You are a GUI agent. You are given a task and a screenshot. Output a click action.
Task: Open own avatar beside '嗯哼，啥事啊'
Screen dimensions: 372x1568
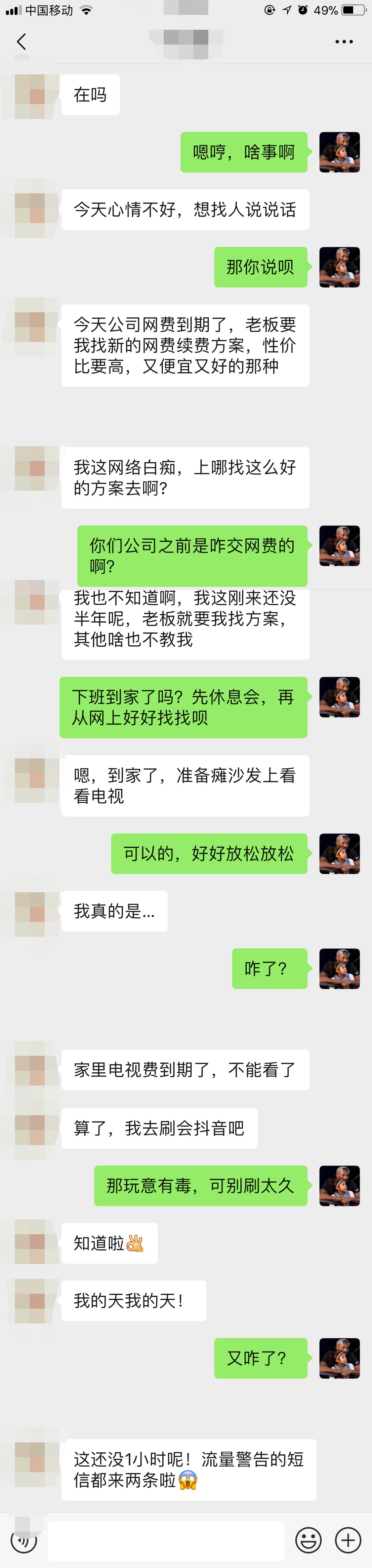point(339,152)
